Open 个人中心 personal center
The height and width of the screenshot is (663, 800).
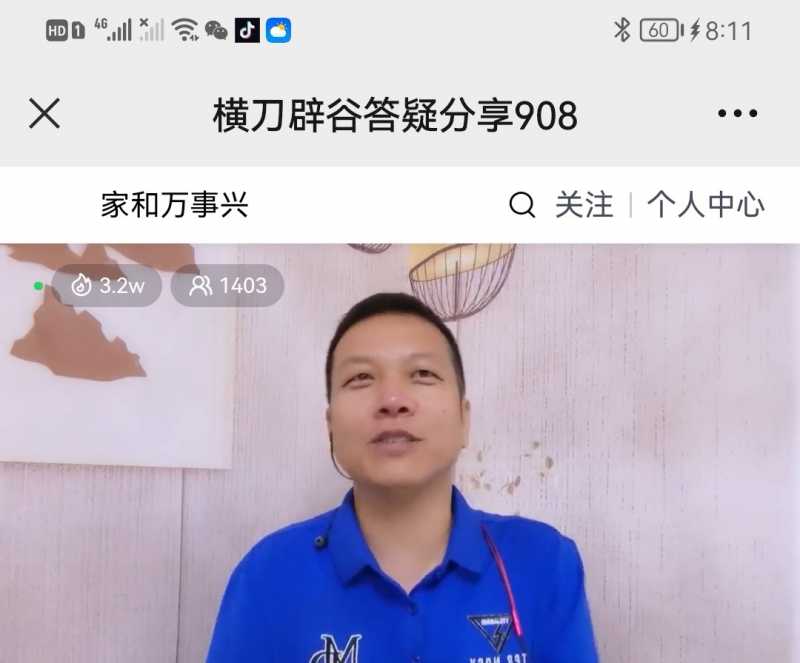pos(705,206)
